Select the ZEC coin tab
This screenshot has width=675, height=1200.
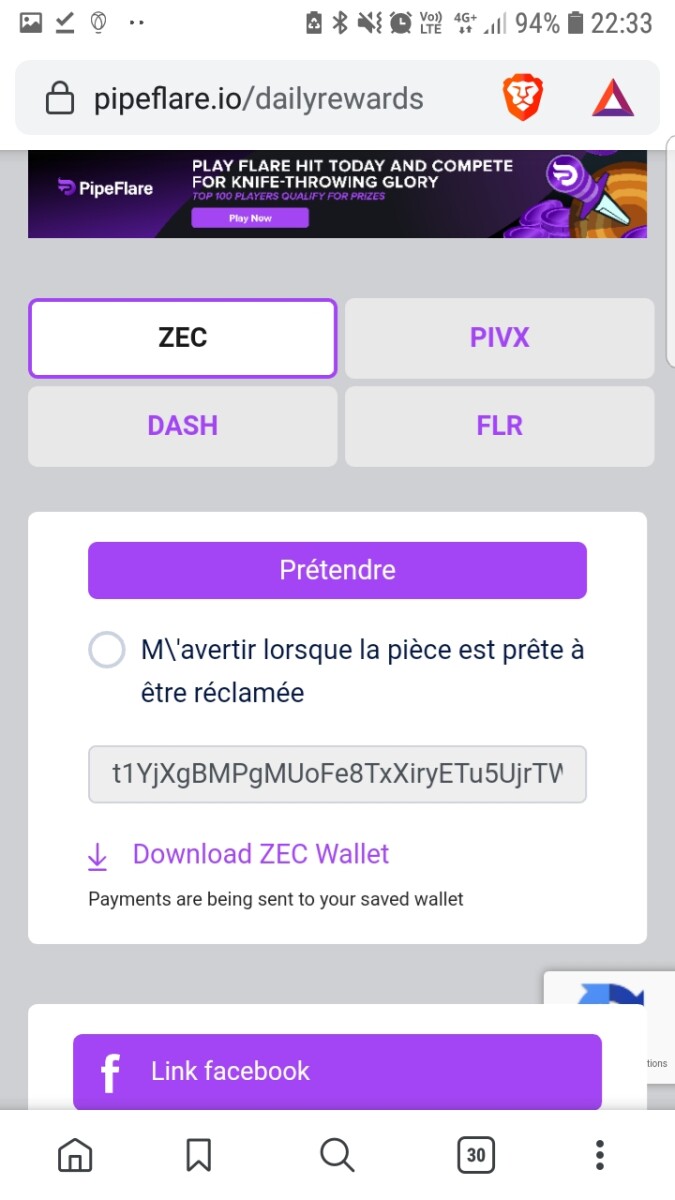point(183,338)
